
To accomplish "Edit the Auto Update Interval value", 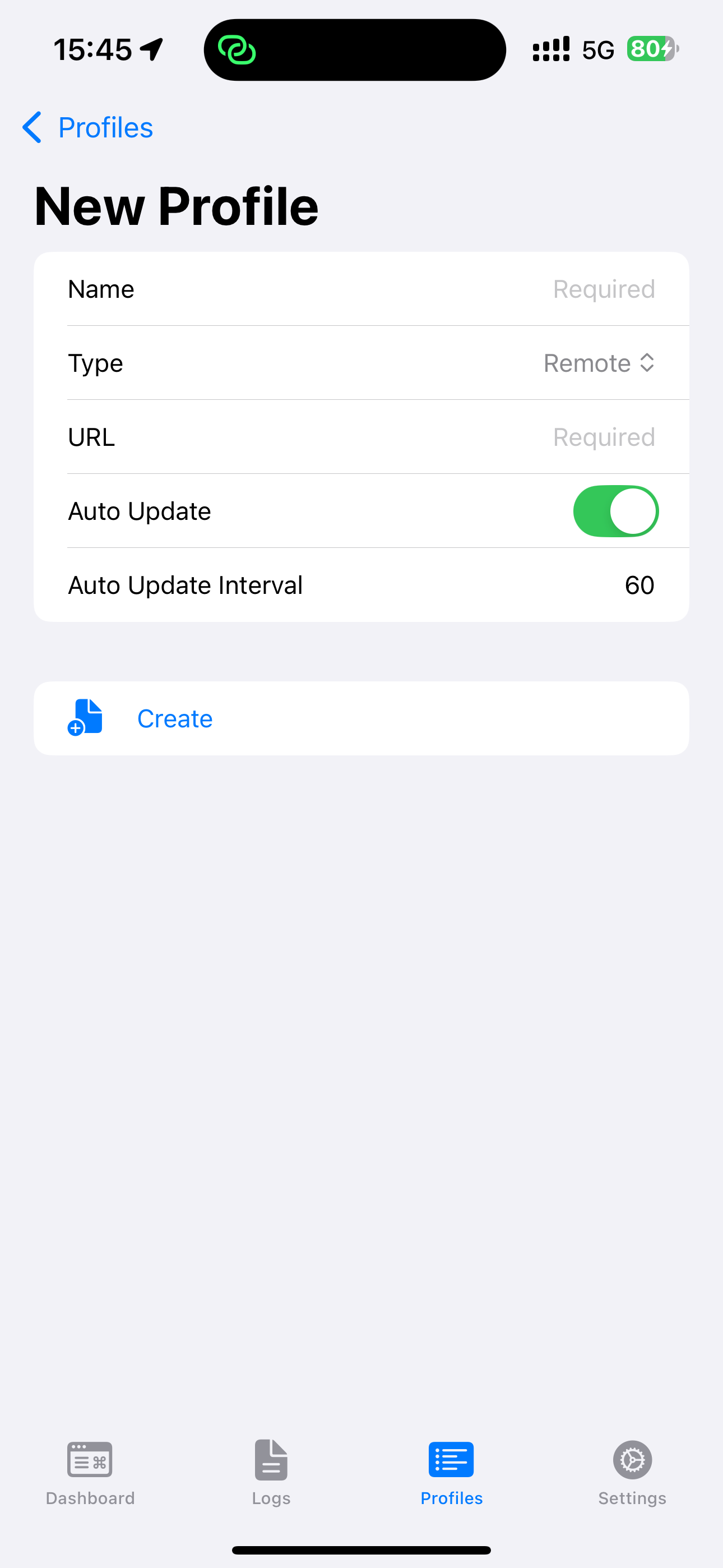I will tap(638, 585).
